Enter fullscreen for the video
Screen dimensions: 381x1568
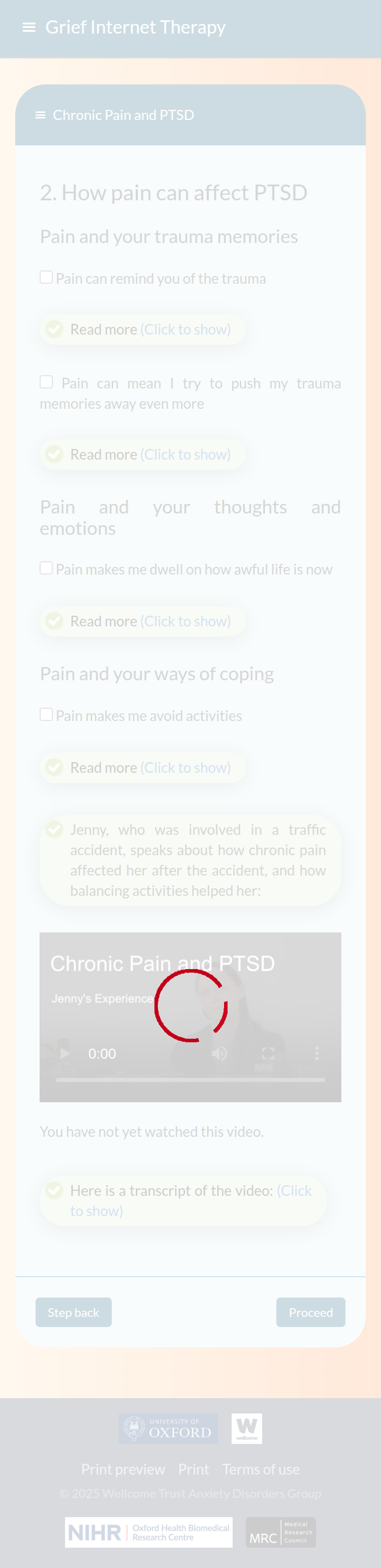[268, 1053]
